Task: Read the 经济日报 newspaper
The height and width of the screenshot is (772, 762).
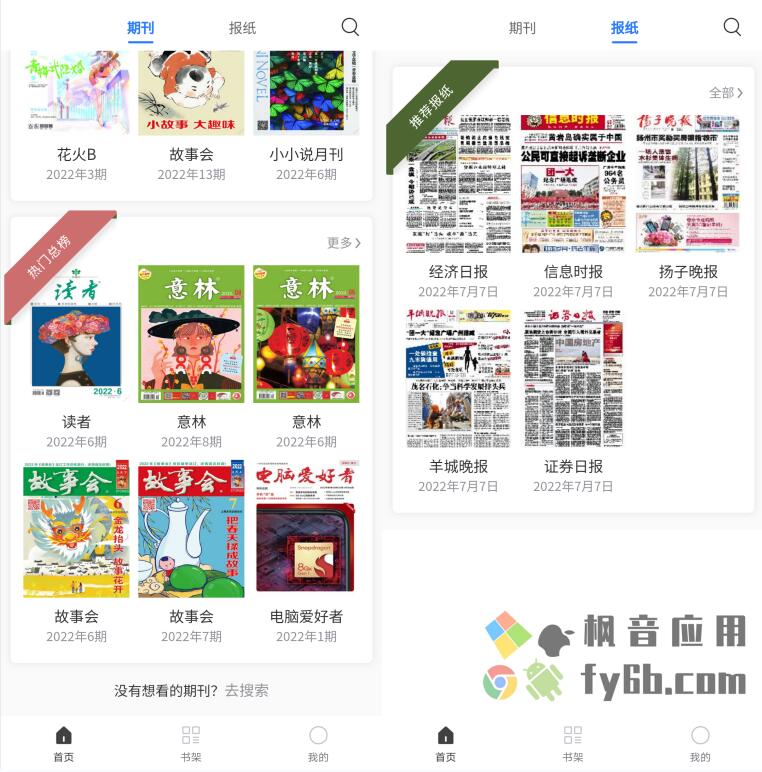Action: click(x=458, y=184)
